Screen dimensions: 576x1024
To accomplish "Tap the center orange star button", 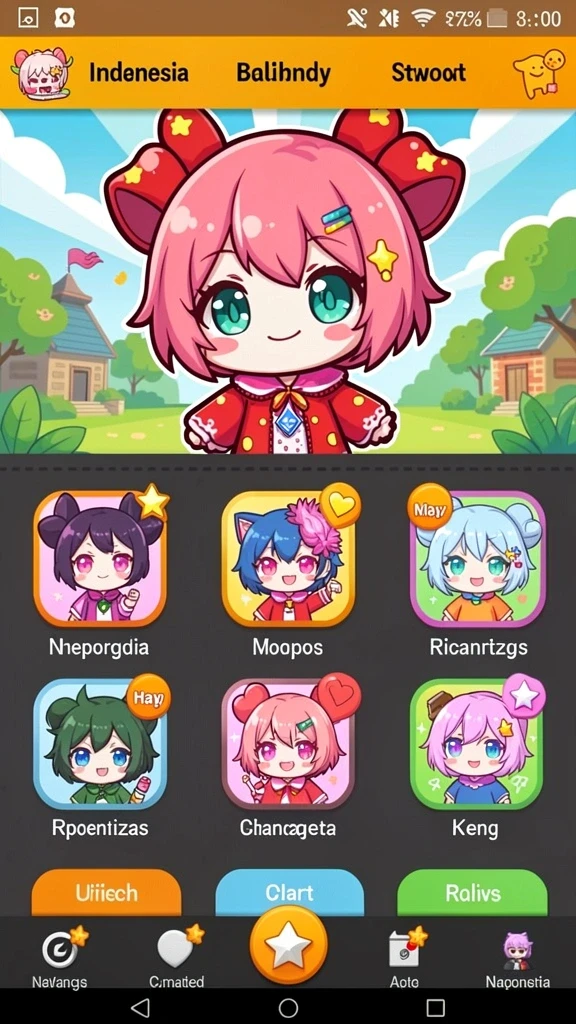I will point(288,946).
